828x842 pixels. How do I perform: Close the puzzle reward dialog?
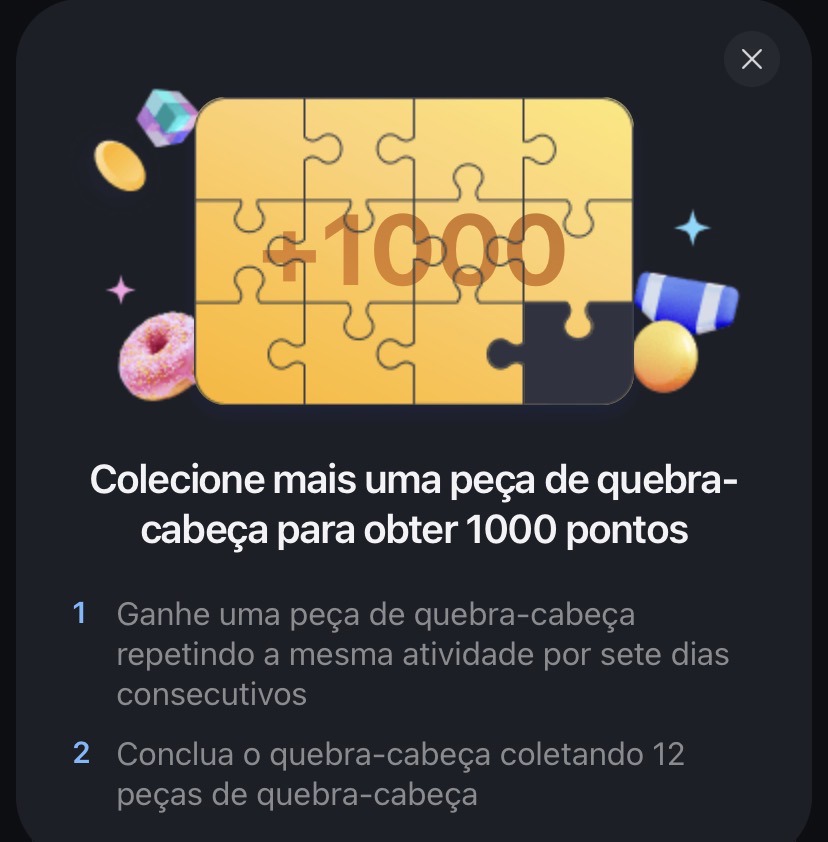coord(751,59)
